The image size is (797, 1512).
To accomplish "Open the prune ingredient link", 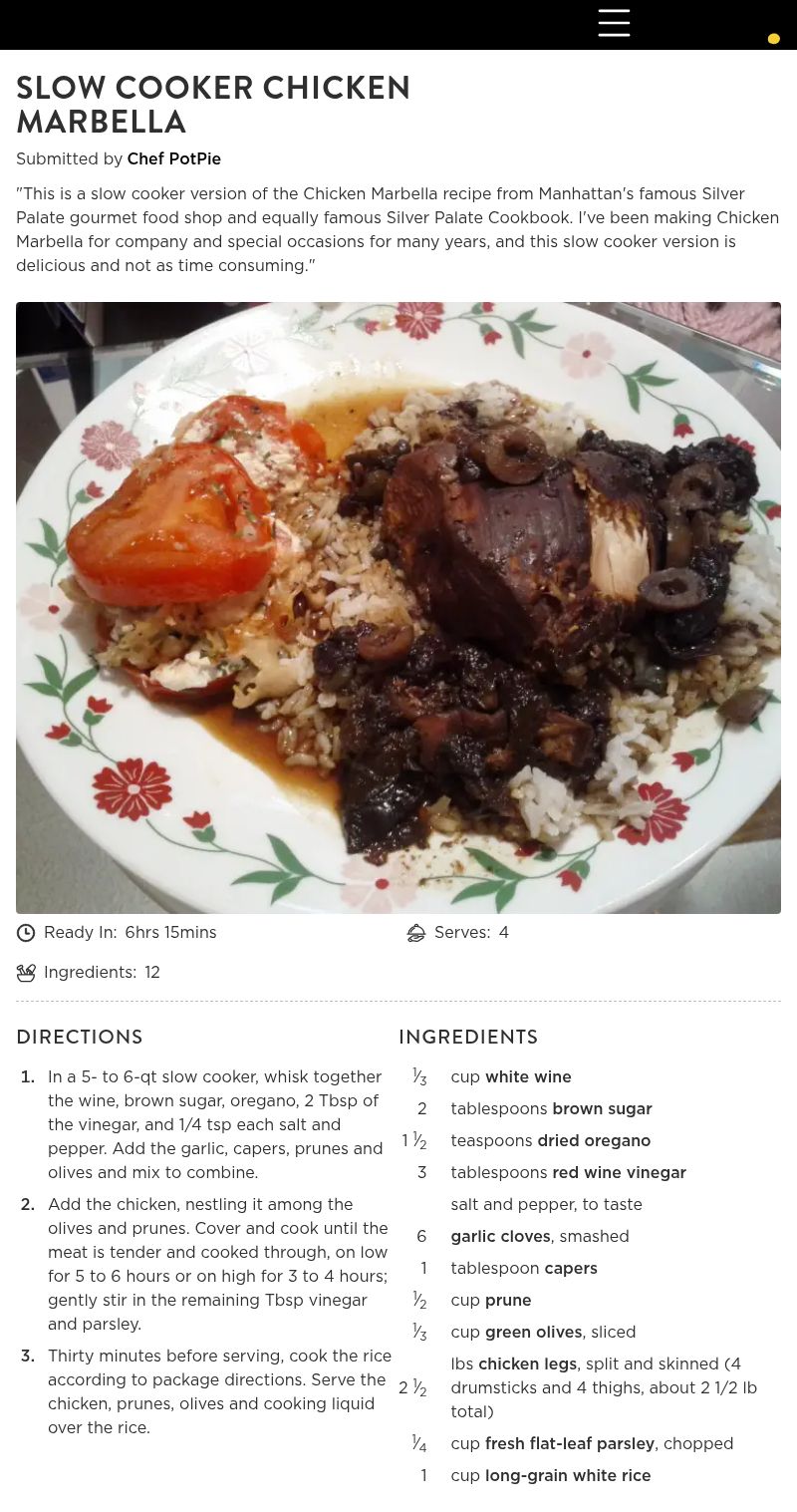I will click(x=508, y=1301).
